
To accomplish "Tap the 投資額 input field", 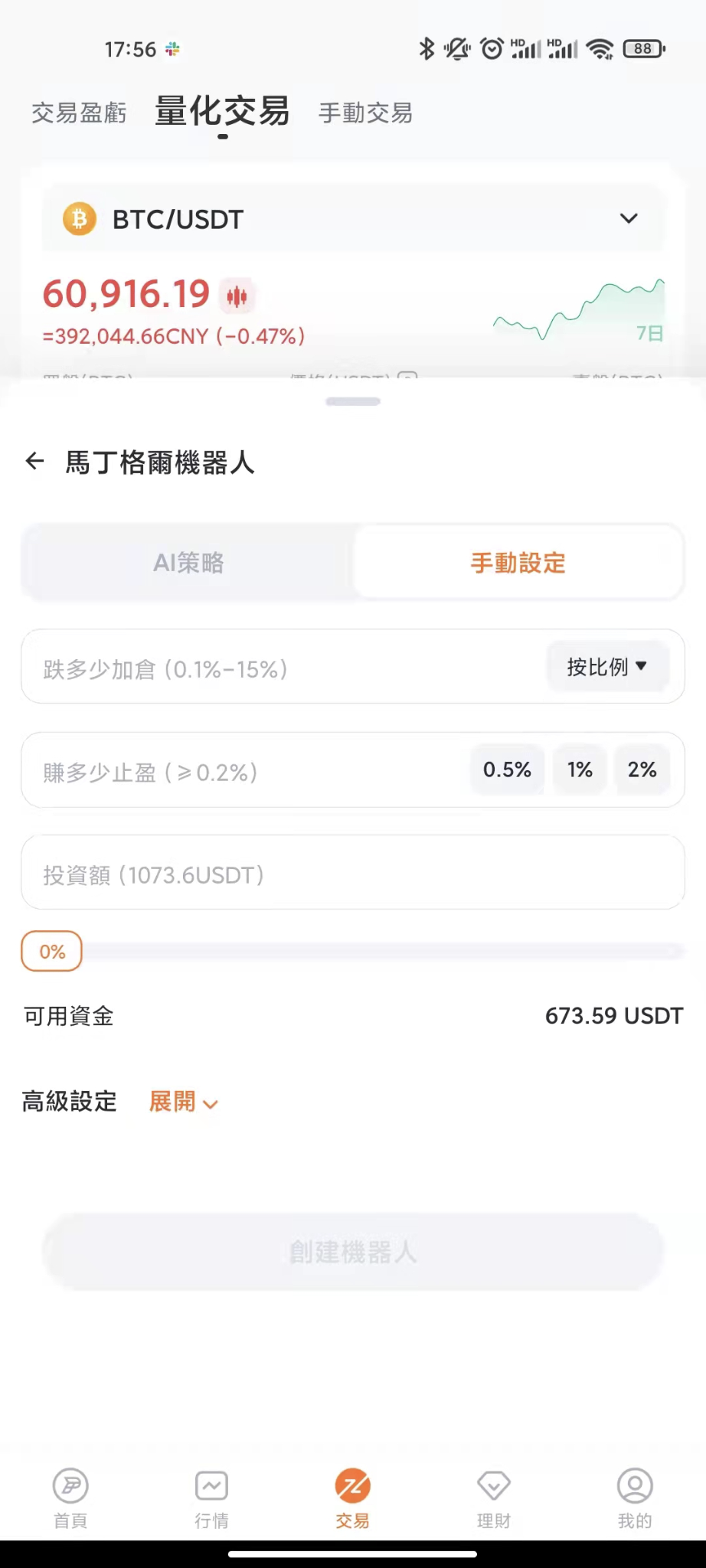I will 353,873.
